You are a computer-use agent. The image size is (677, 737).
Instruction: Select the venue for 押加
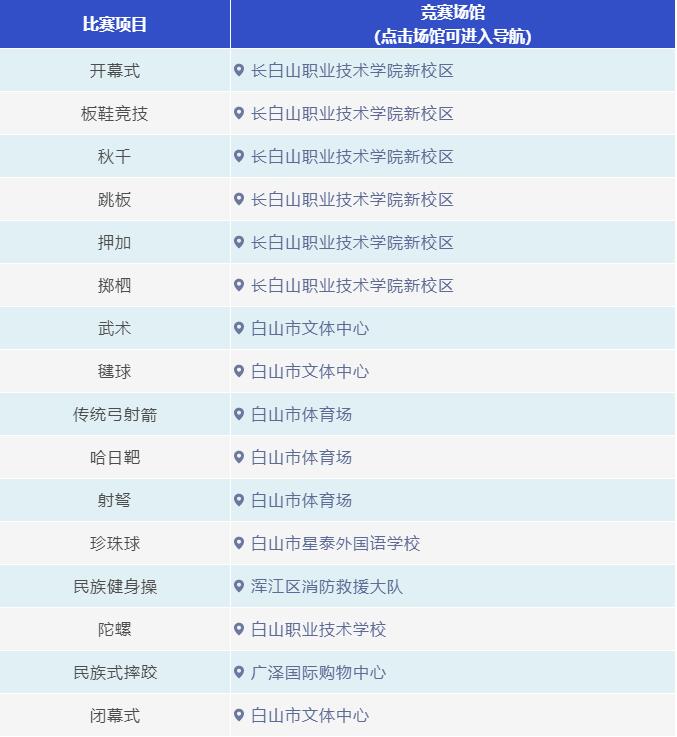(352, 243)
